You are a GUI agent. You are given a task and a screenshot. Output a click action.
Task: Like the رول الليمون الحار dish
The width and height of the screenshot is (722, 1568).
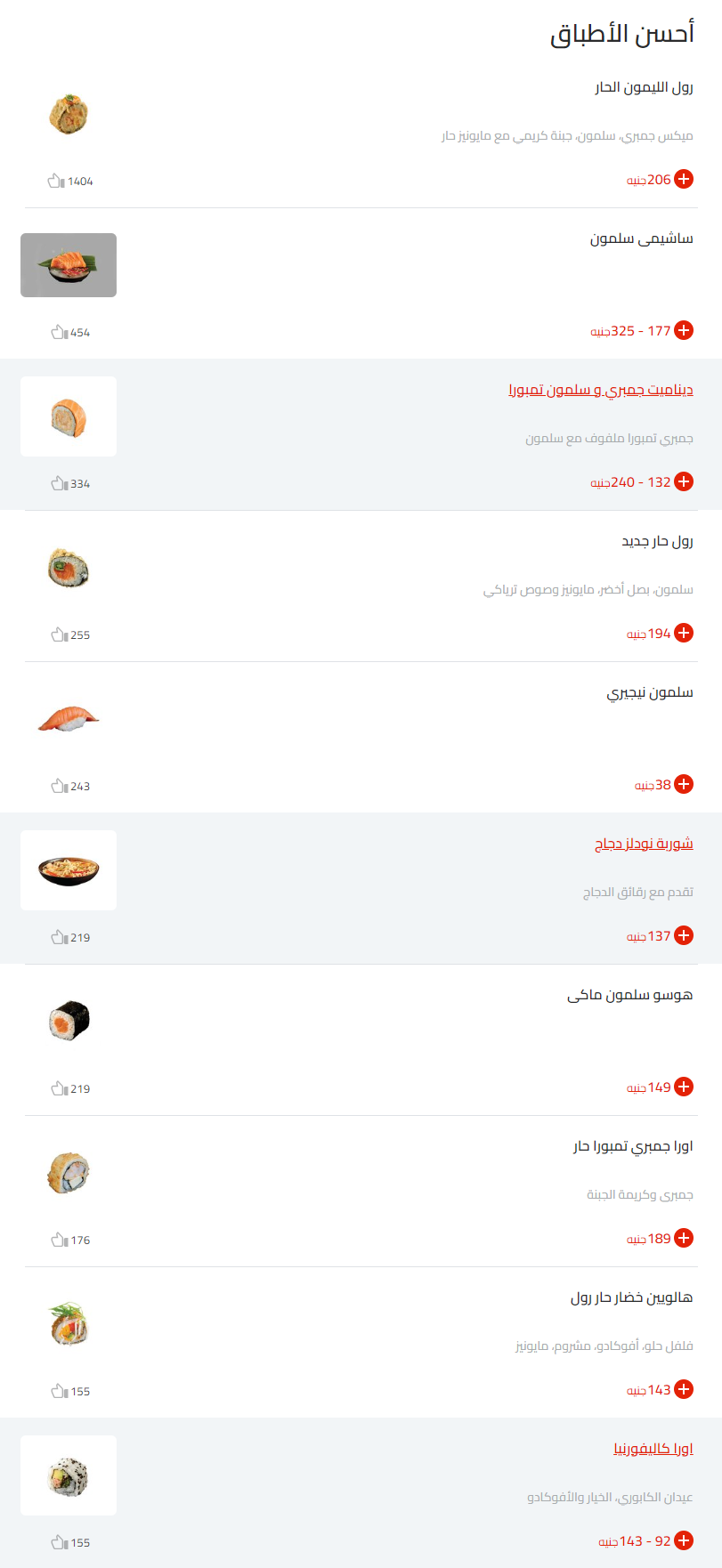point(58,181)
